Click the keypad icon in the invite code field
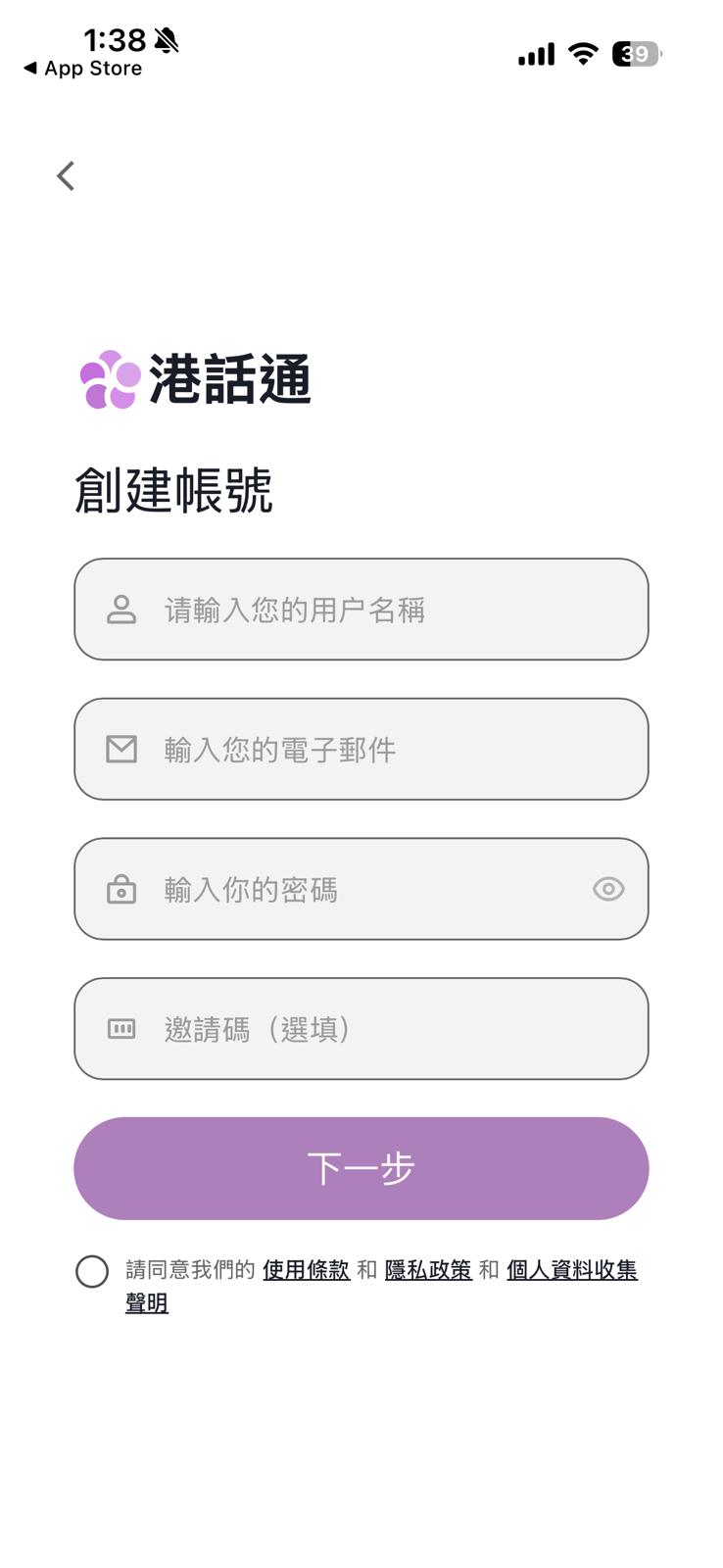 click(x=120, y=1029)
